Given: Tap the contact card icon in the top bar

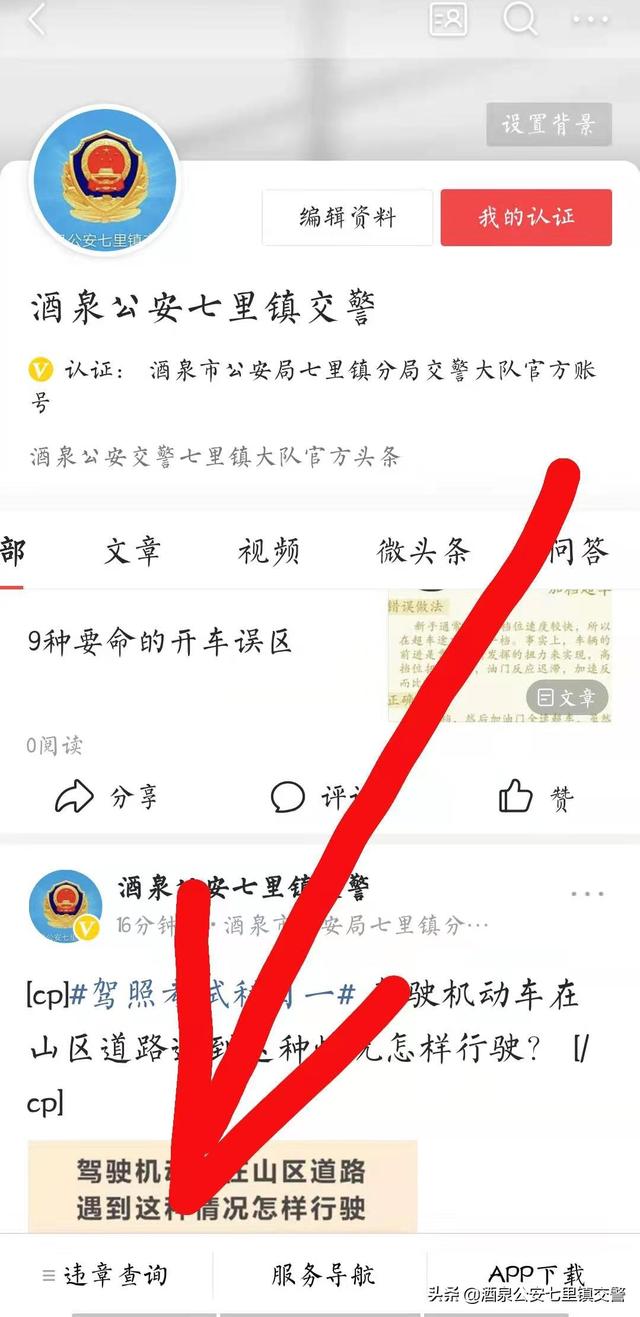Looking at the screenshot, I should coord(448,18).
